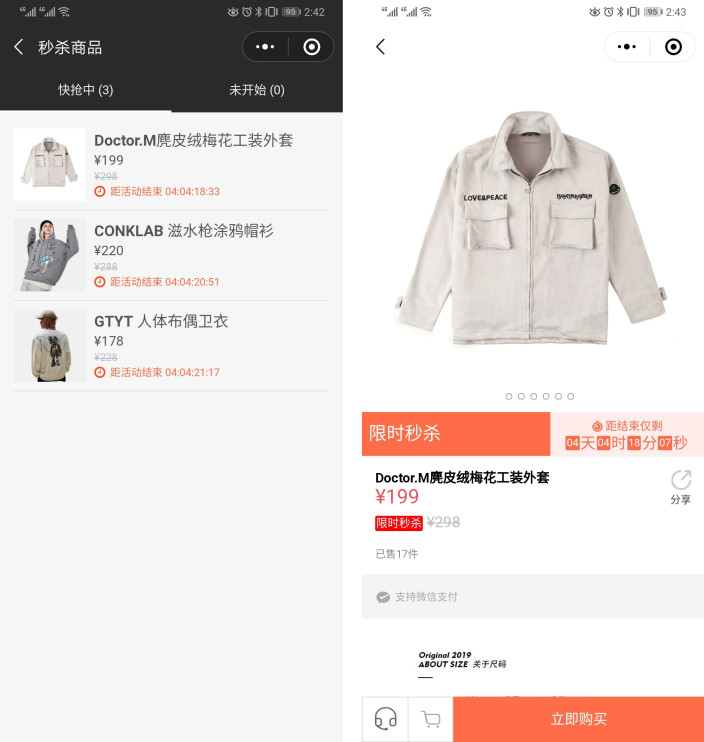Close the mini program from product detail page
Screen dimensions: 704x742
(x=674, y=47)
